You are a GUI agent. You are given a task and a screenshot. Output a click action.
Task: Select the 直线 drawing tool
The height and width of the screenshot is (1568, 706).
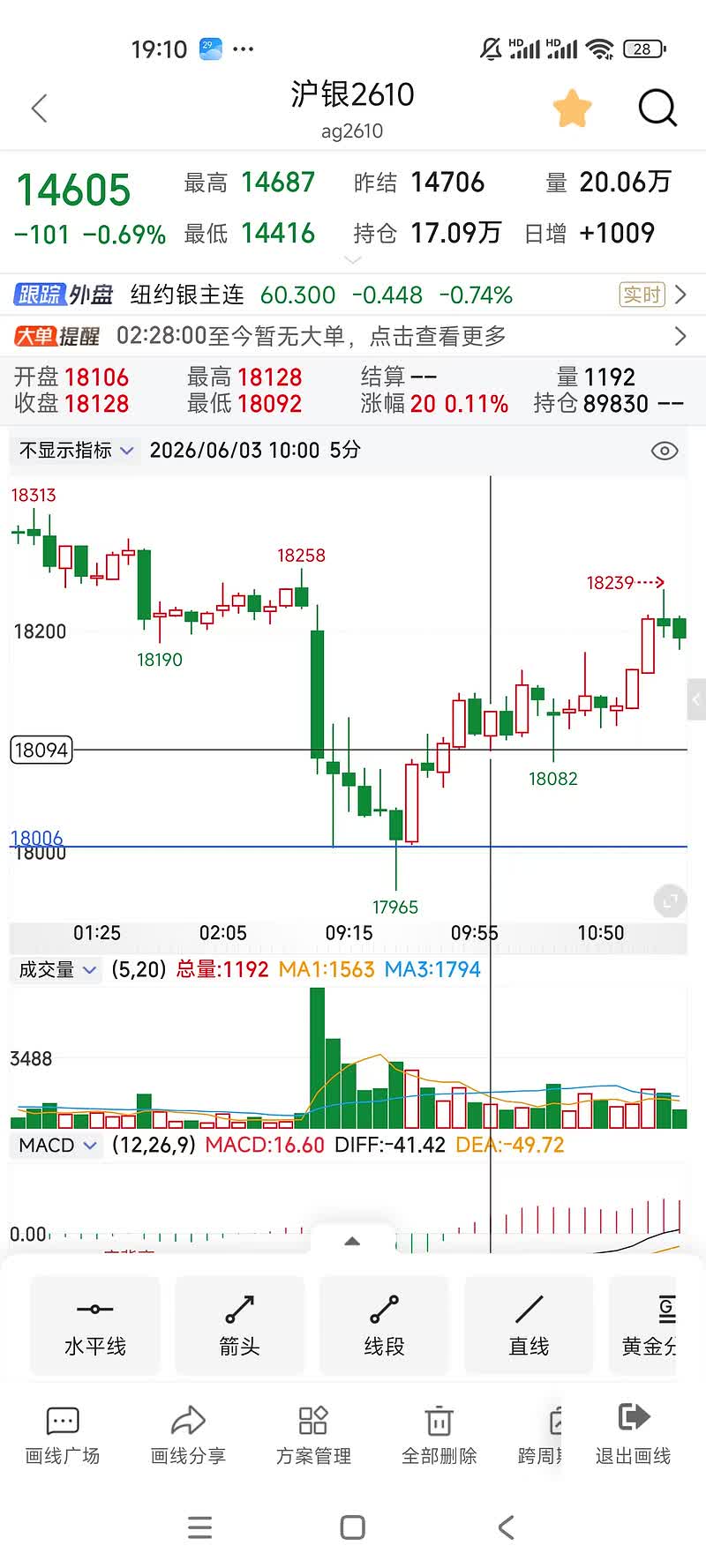pyautogui.click(x=529, y=1325)
